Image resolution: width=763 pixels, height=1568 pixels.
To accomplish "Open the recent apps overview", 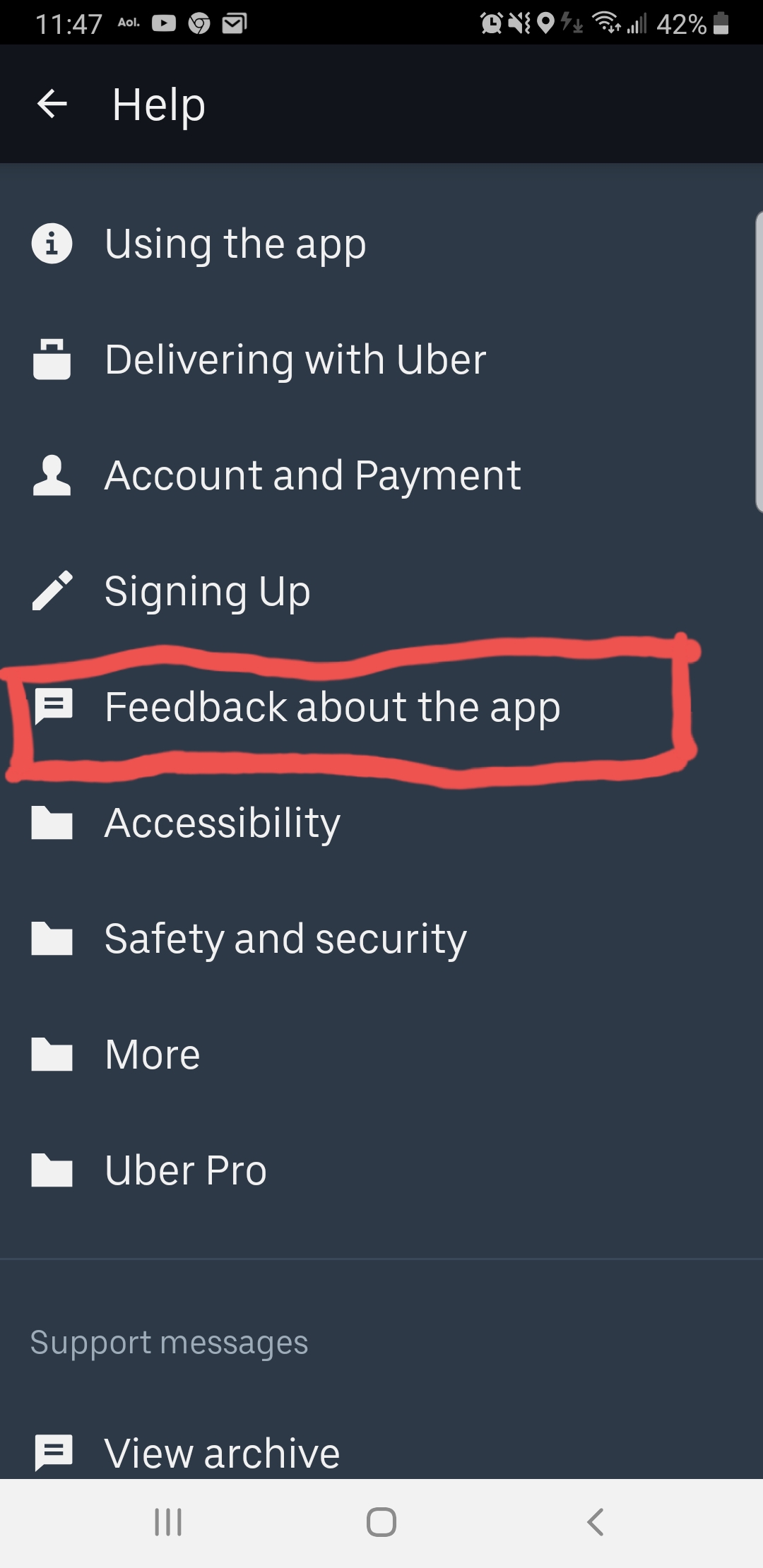I will 168,1521.
